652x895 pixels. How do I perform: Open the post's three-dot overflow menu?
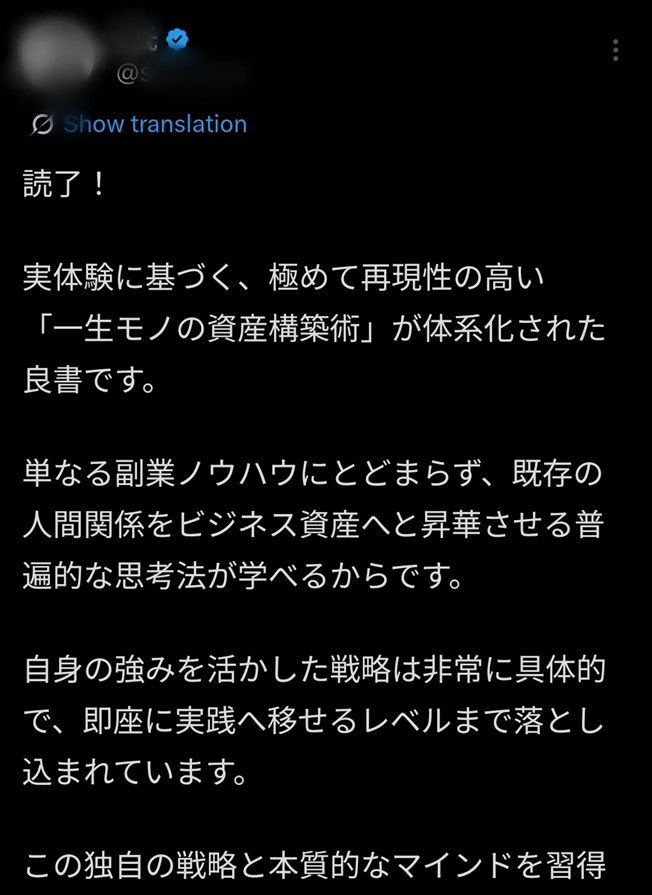[x=615, y=50]
